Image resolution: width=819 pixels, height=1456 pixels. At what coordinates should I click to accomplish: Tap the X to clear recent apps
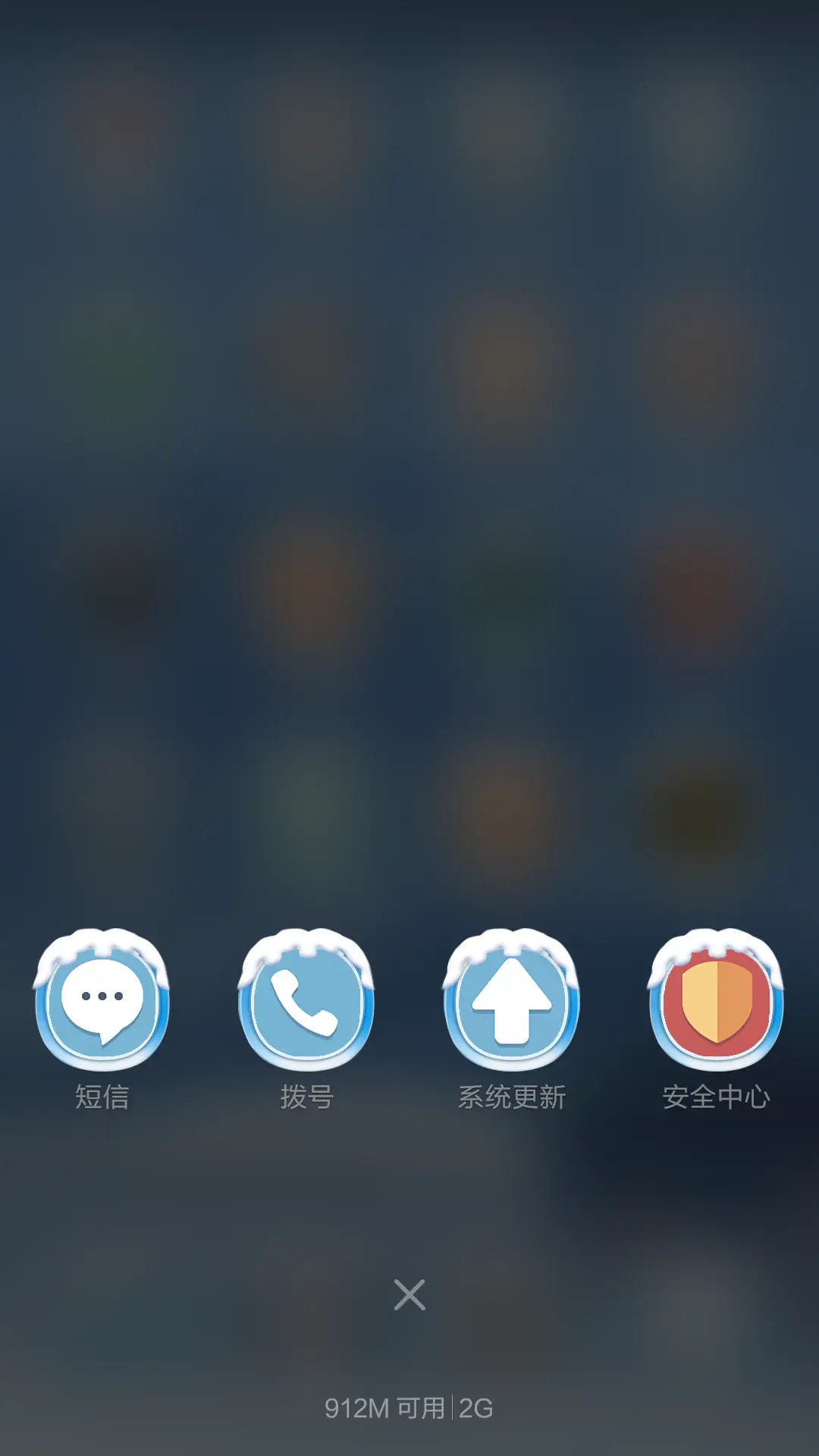coord(409,1294)
